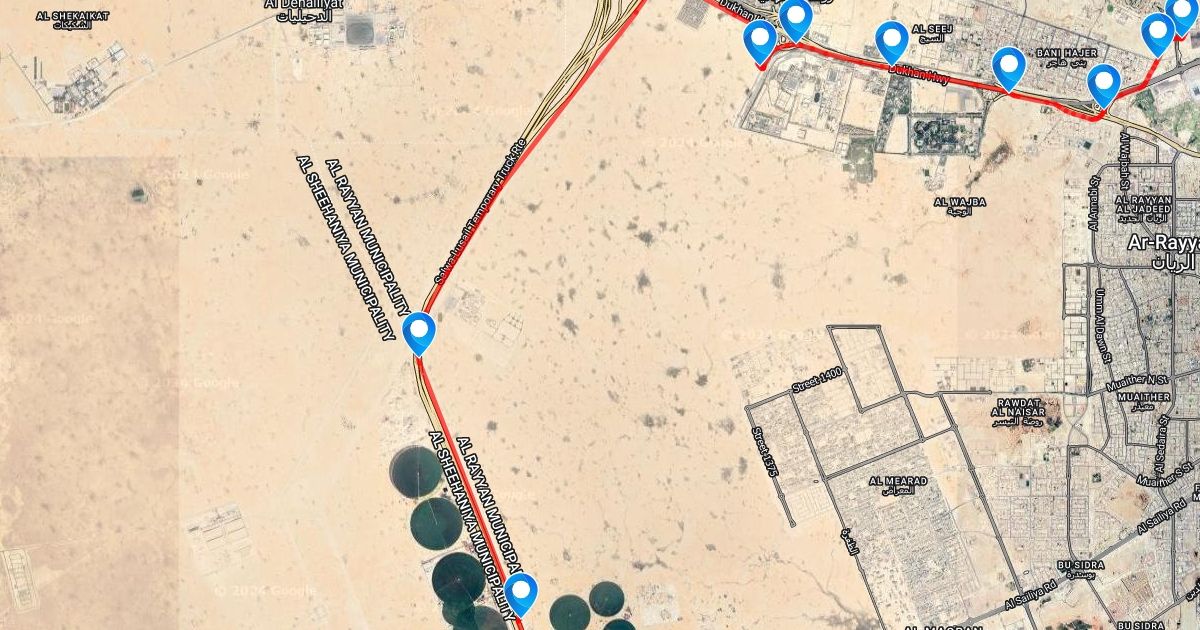The width and height of the screenshot is (1200, 630).
Task: Open the pin on the Salwa Industrial Truck Route
Action: (419, 331)
